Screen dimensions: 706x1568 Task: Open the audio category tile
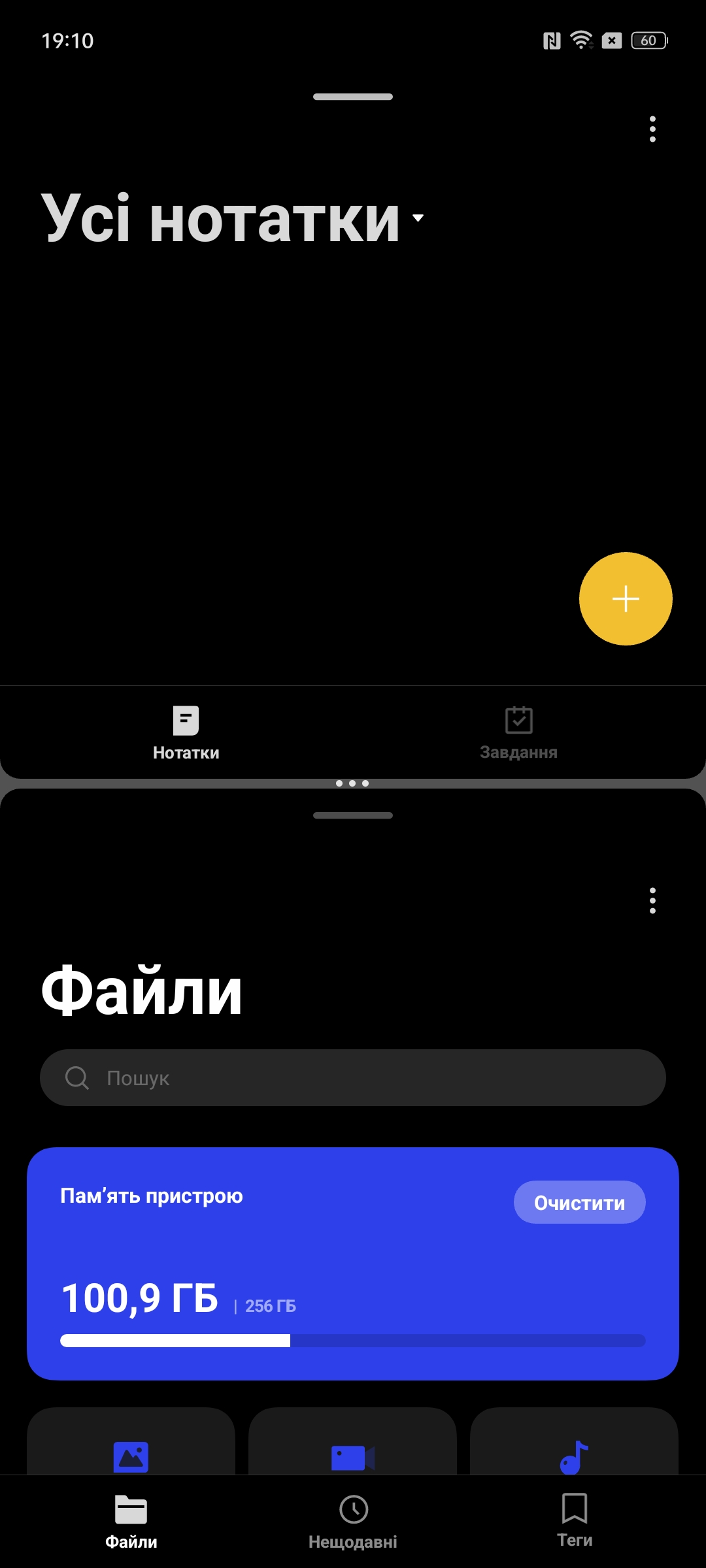point(574,1447)
